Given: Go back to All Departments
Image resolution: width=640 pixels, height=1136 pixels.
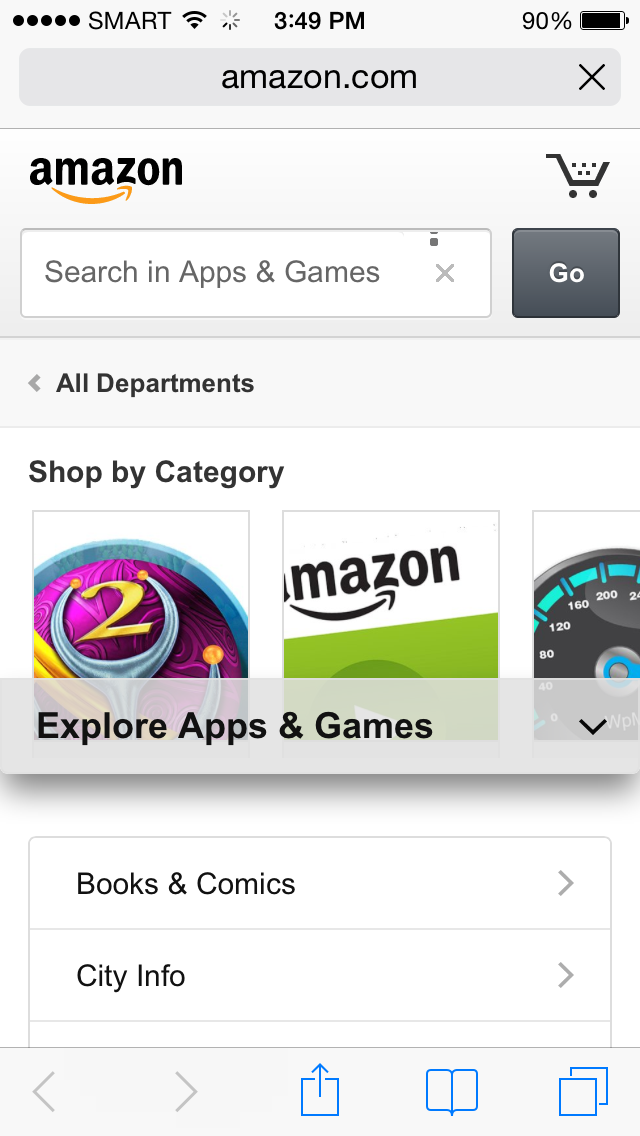Looking at the screenshot, I should coord(142,384).
